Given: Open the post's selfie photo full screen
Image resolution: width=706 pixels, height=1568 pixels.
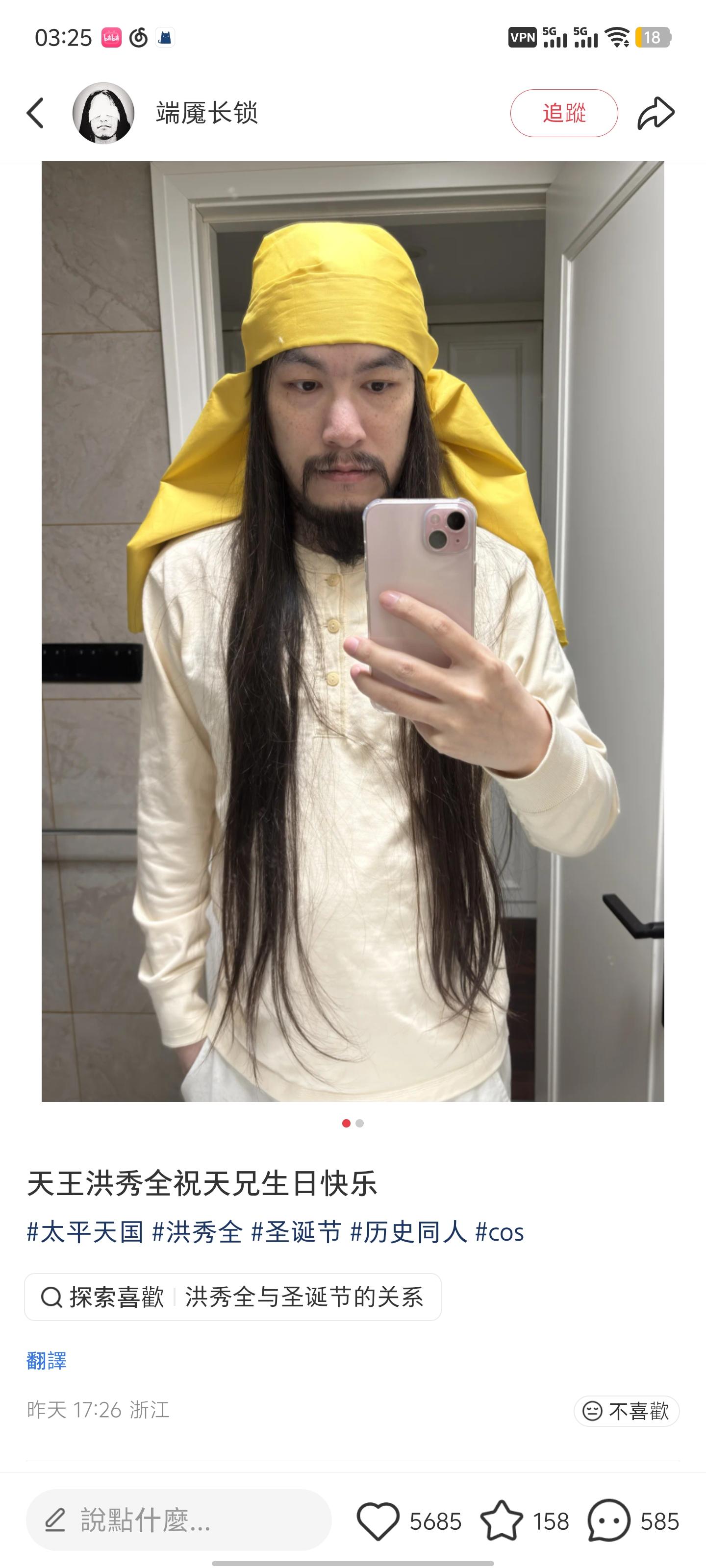Looking at the screenshot, I should click(353, 631).
